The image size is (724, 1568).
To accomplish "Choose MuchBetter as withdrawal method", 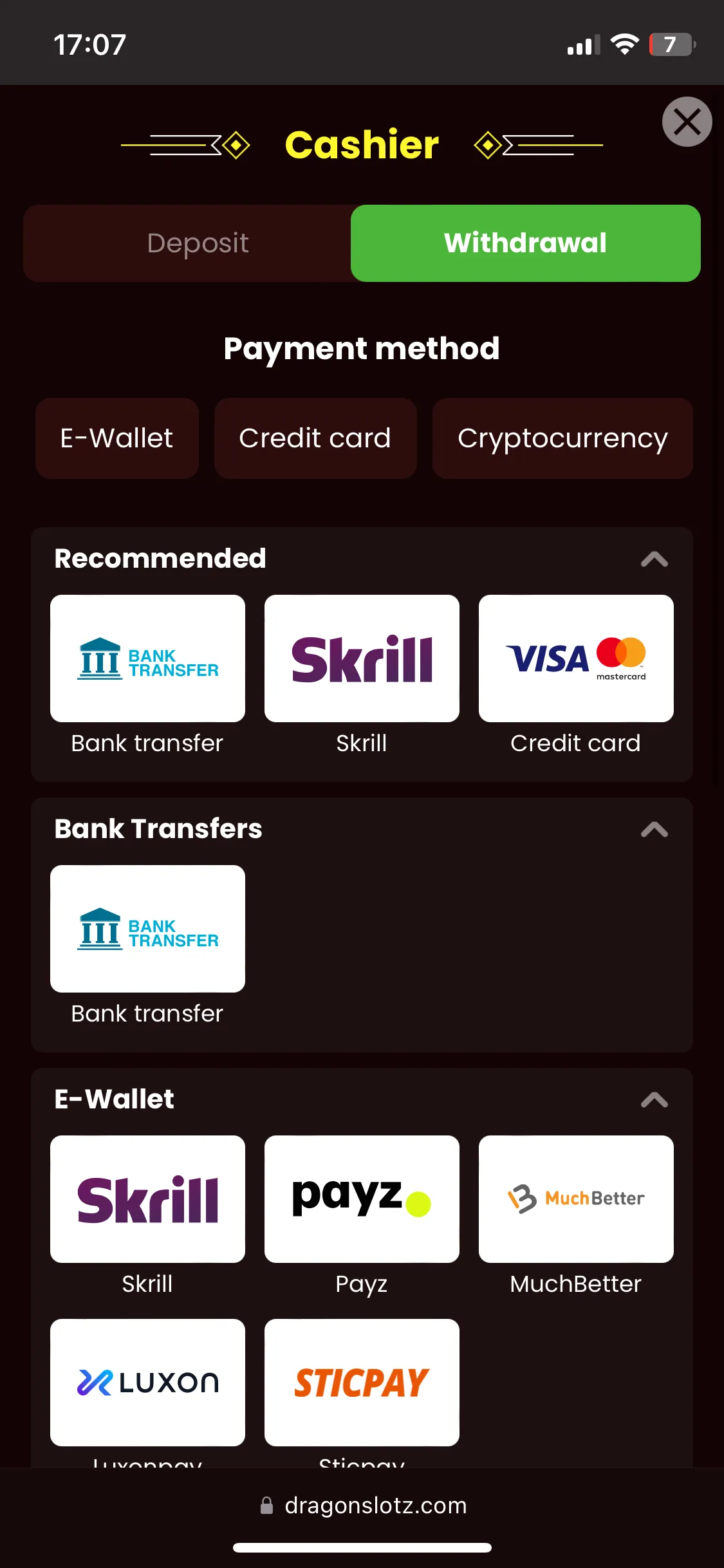I will (x=576, y=1199).
